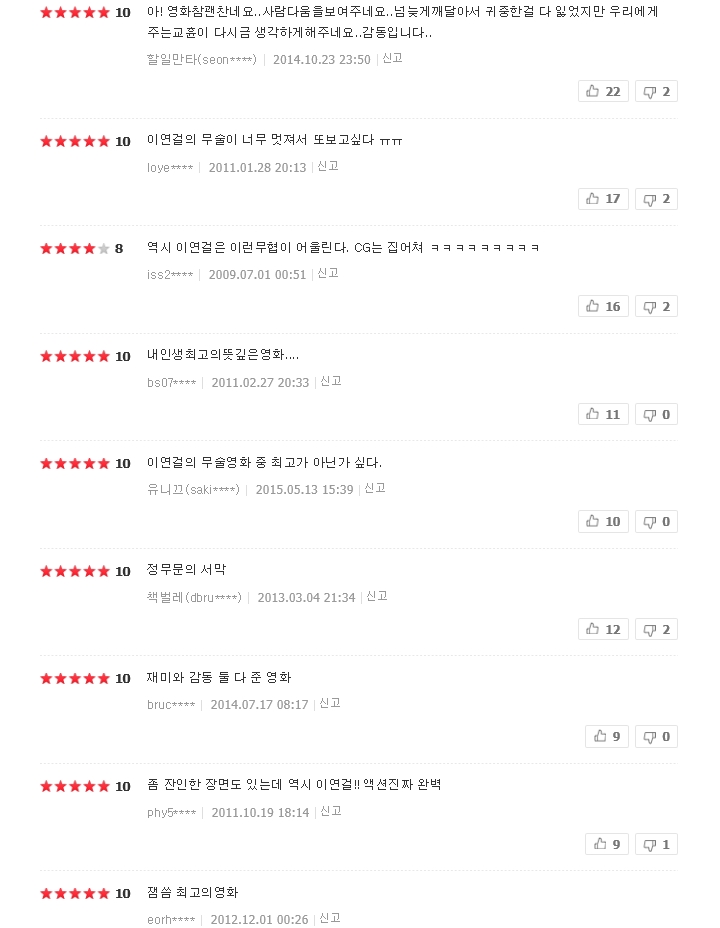720x928 pixels.
Task: Report the review by loye****
Action: [x=328, y=166]
